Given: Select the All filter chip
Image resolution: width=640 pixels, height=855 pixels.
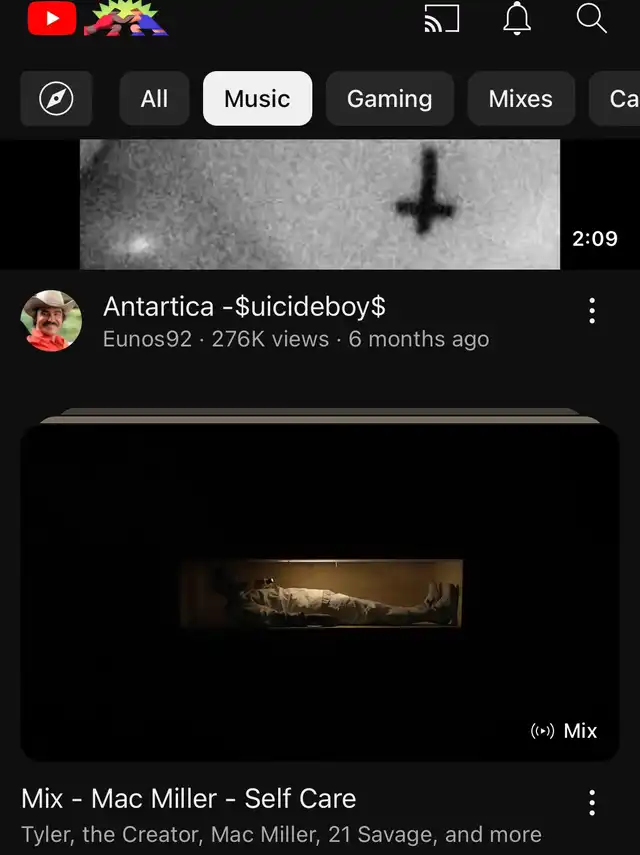Looking at the screenshot, I should tap(154, 99).
